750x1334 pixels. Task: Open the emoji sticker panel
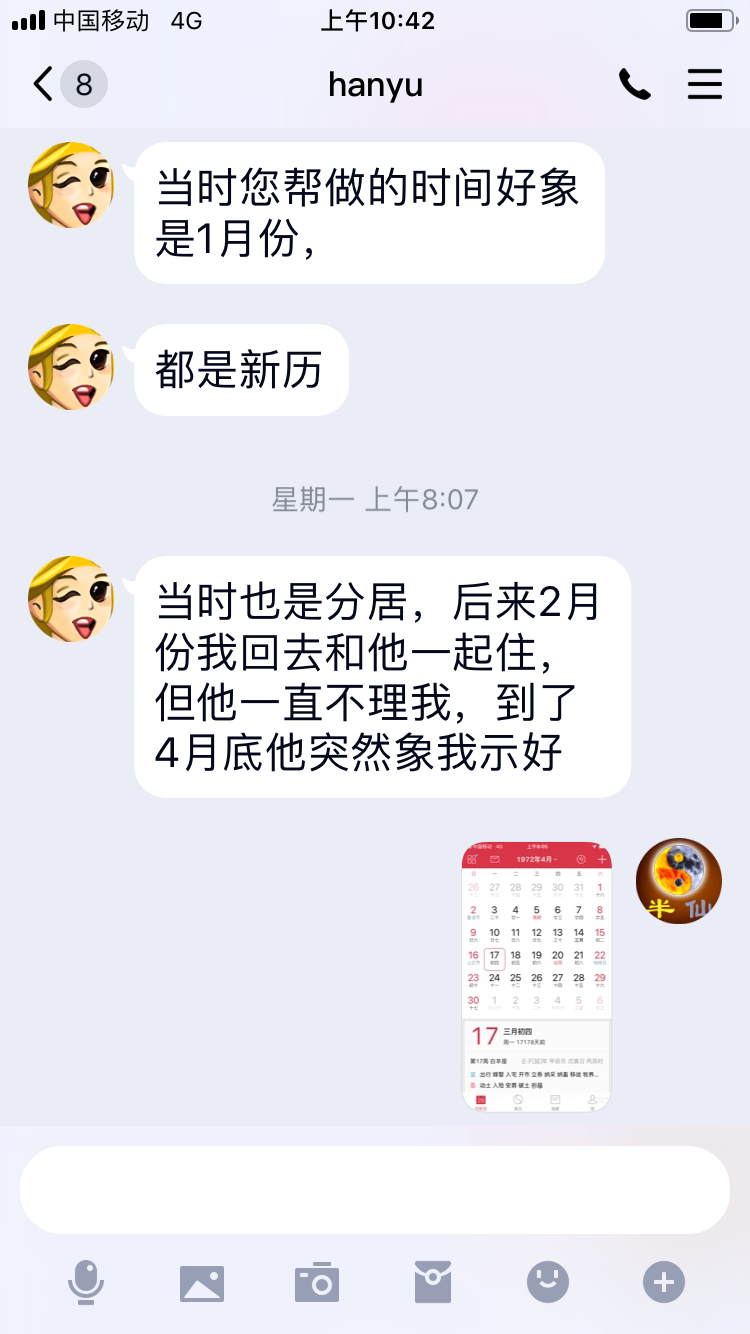pos(548,1282)
